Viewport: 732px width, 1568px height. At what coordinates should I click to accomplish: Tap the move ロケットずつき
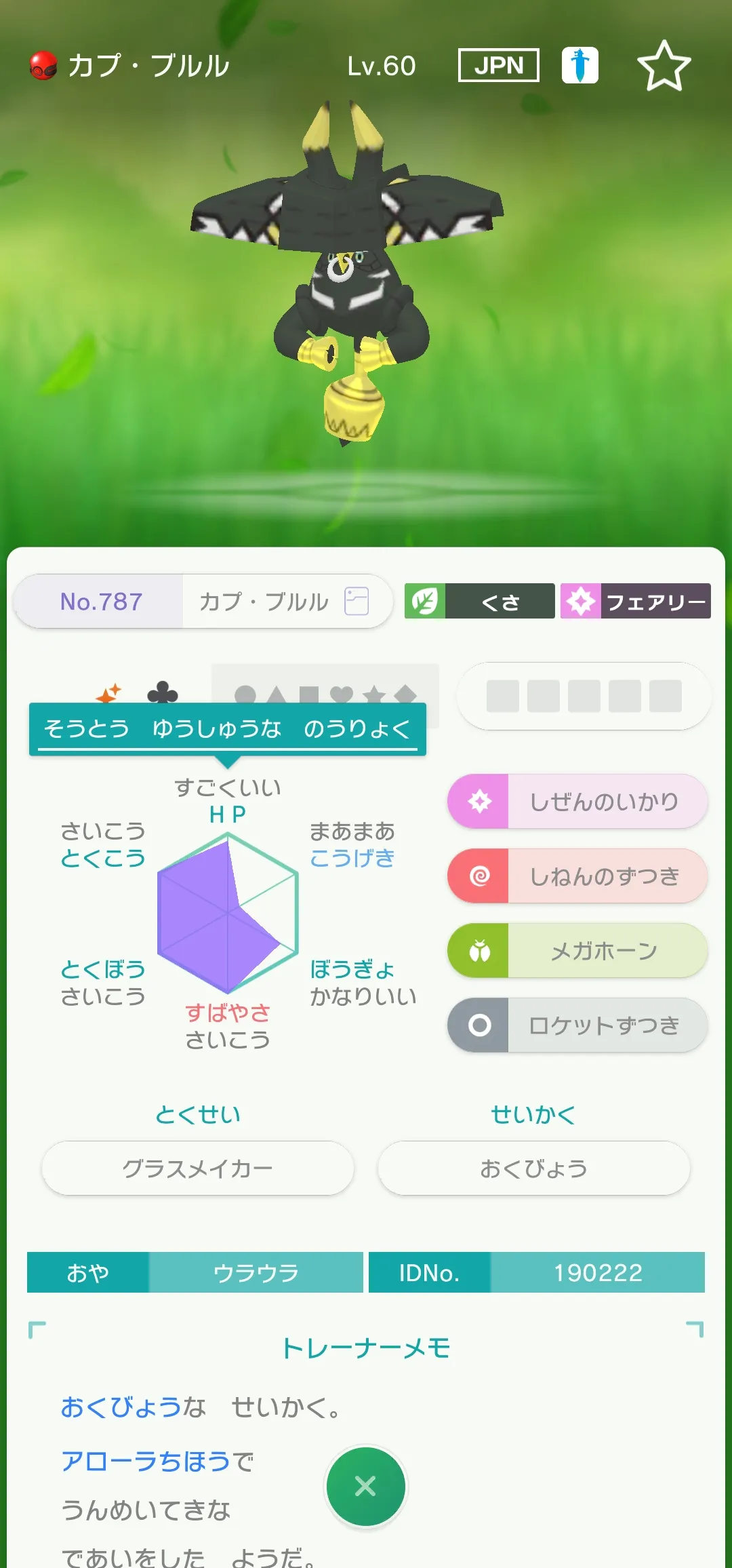(x=577, y=1025)
